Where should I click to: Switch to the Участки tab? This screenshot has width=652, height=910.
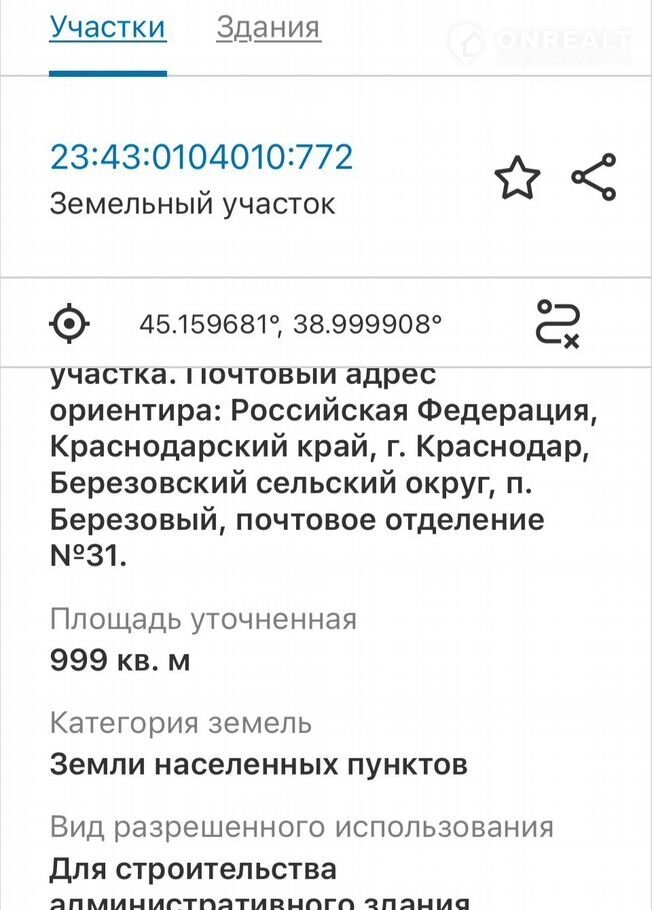pyautogui.click(x=107, y=27)
